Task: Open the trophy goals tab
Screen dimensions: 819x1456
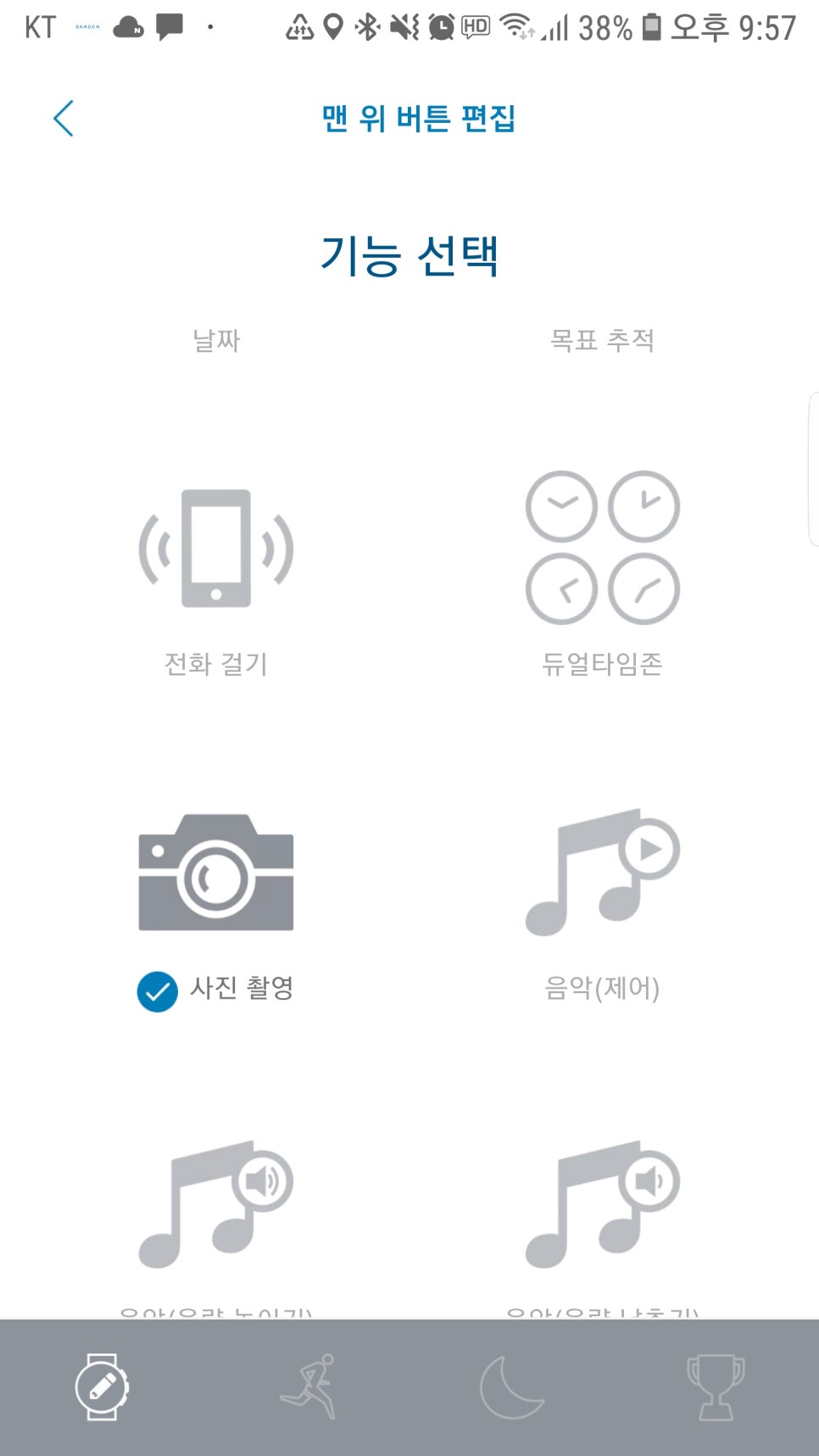Action: (716, 1387)
